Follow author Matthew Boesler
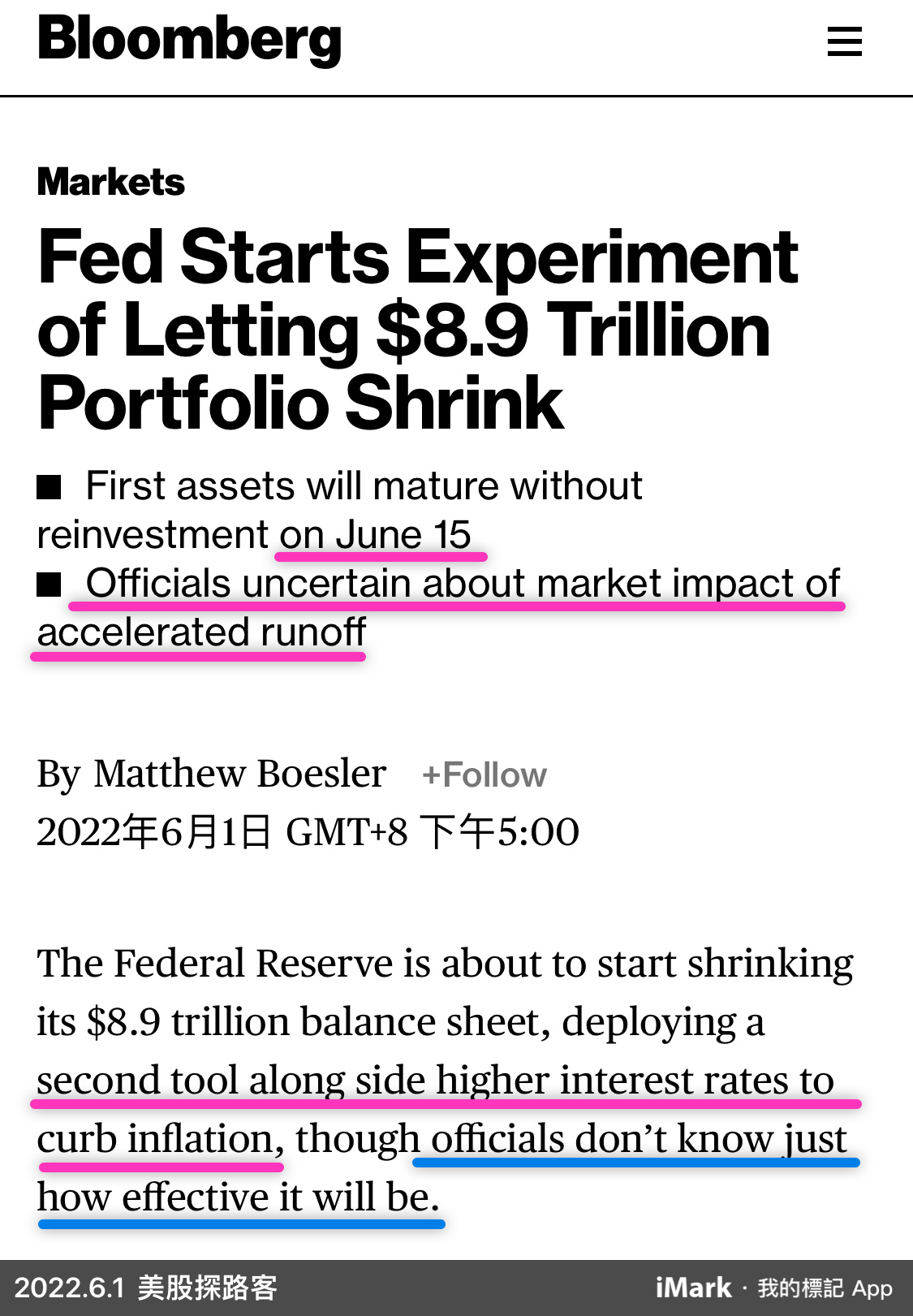 pos(484,774)
